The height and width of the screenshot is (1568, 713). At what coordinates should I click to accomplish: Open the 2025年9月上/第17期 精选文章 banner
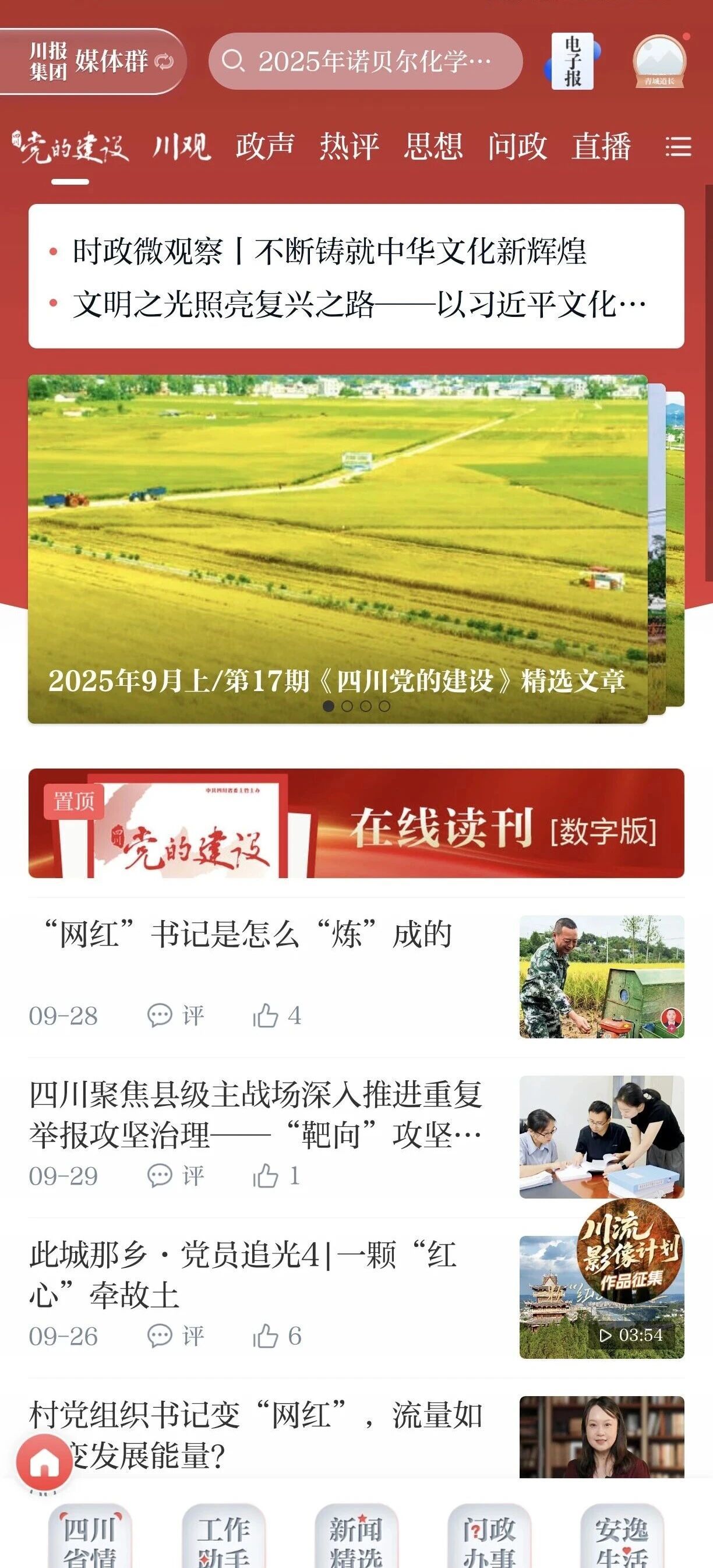tap(338, 548)
